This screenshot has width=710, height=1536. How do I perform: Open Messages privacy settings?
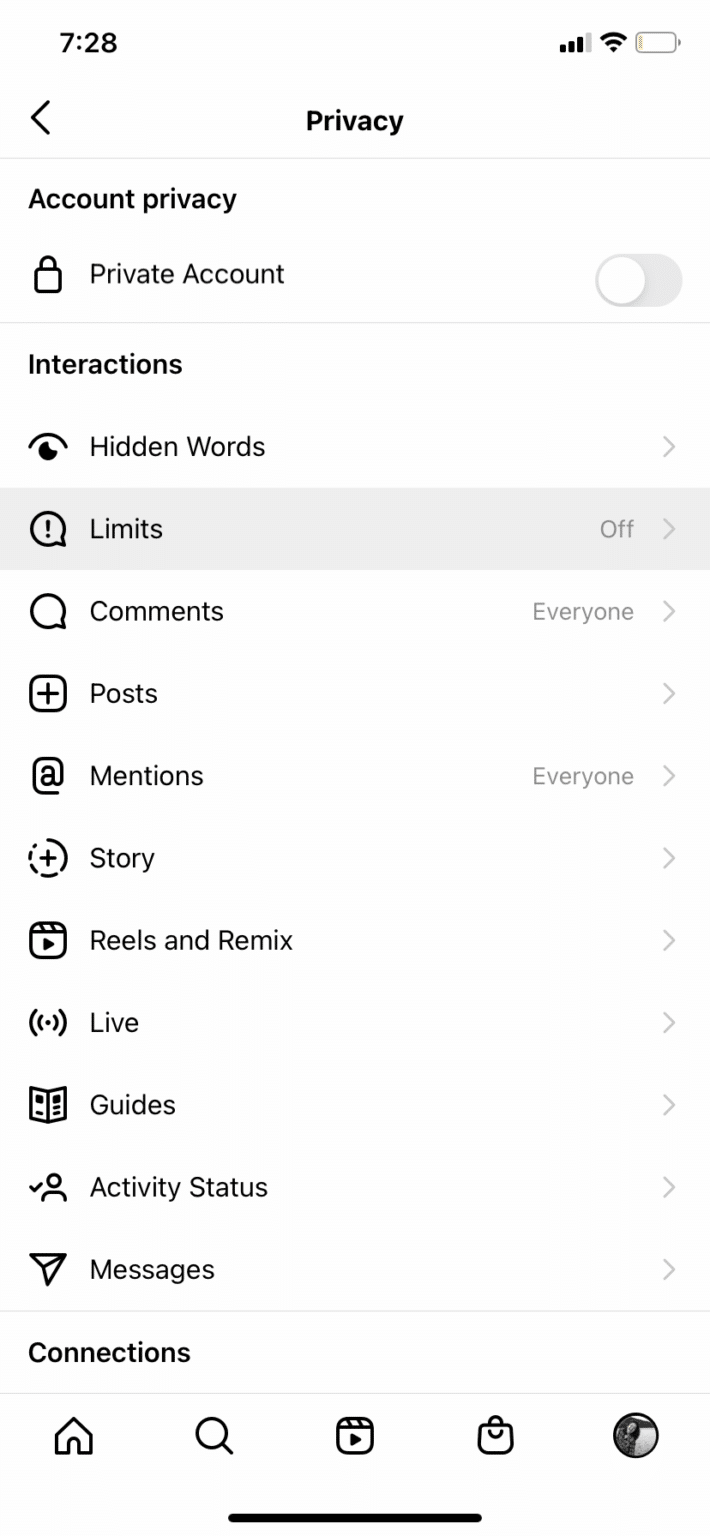click(355, 1269)
